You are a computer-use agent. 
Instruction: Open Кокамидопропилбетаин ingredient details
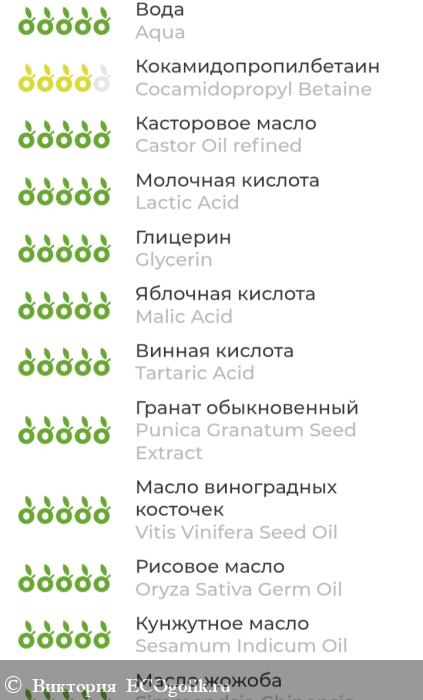(x=212, y=78)
